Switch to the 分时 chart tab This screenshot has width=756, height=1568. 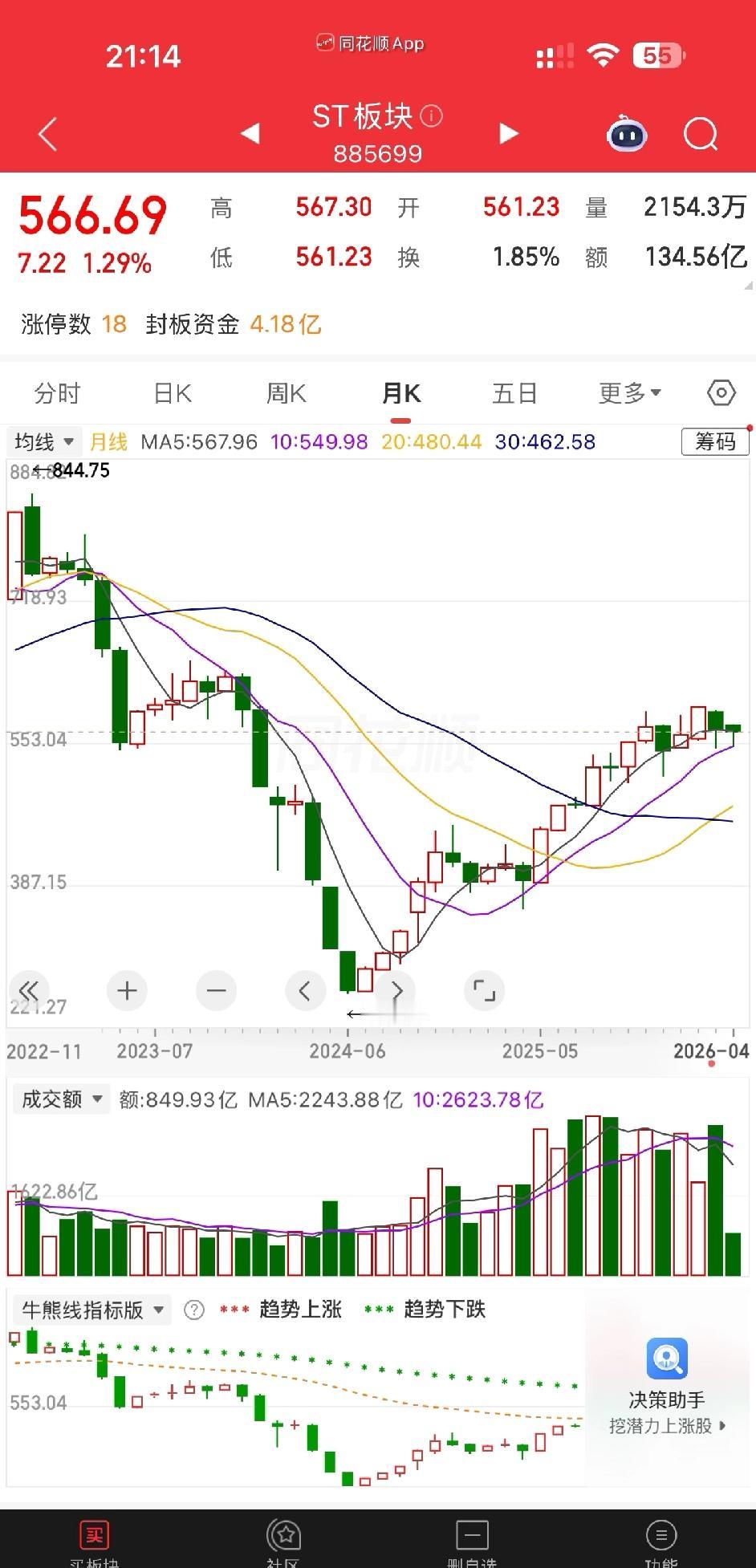coord(58,393)
